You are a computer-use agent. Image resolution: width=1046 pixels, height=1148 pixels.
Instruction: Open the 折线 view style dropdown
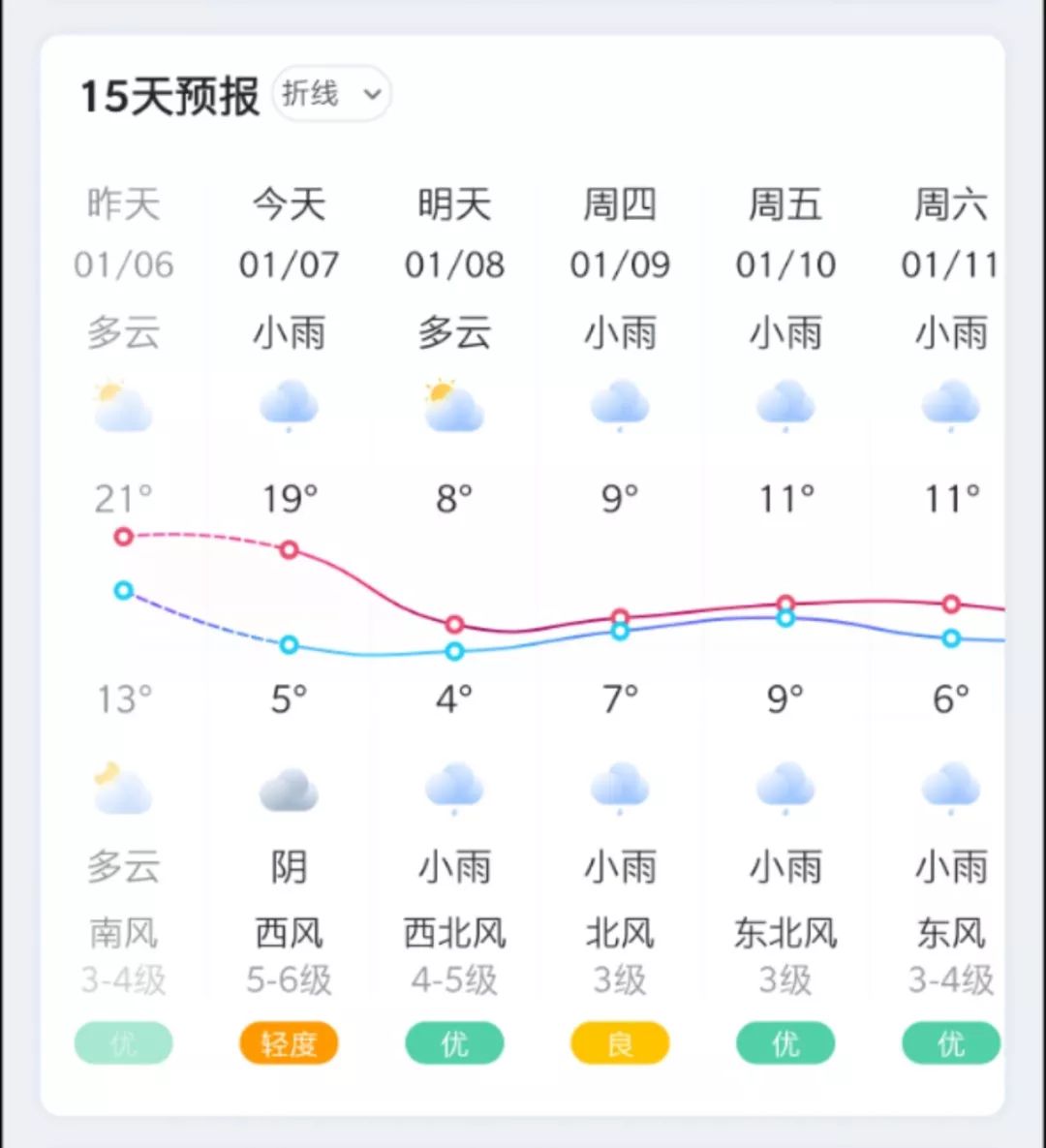[x=331, y=94]
